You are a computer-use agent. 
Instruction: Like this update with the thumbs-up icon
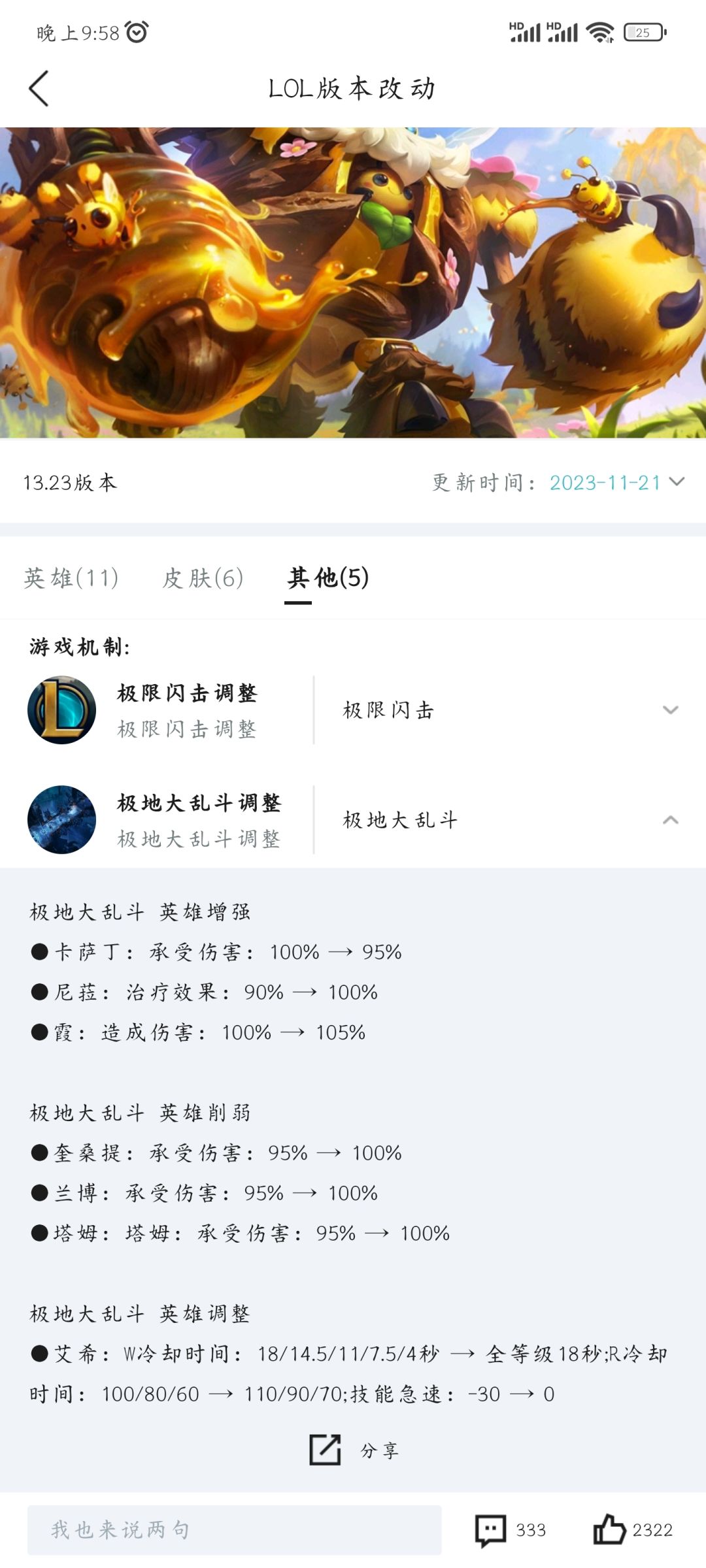(x=609, y=1529)
